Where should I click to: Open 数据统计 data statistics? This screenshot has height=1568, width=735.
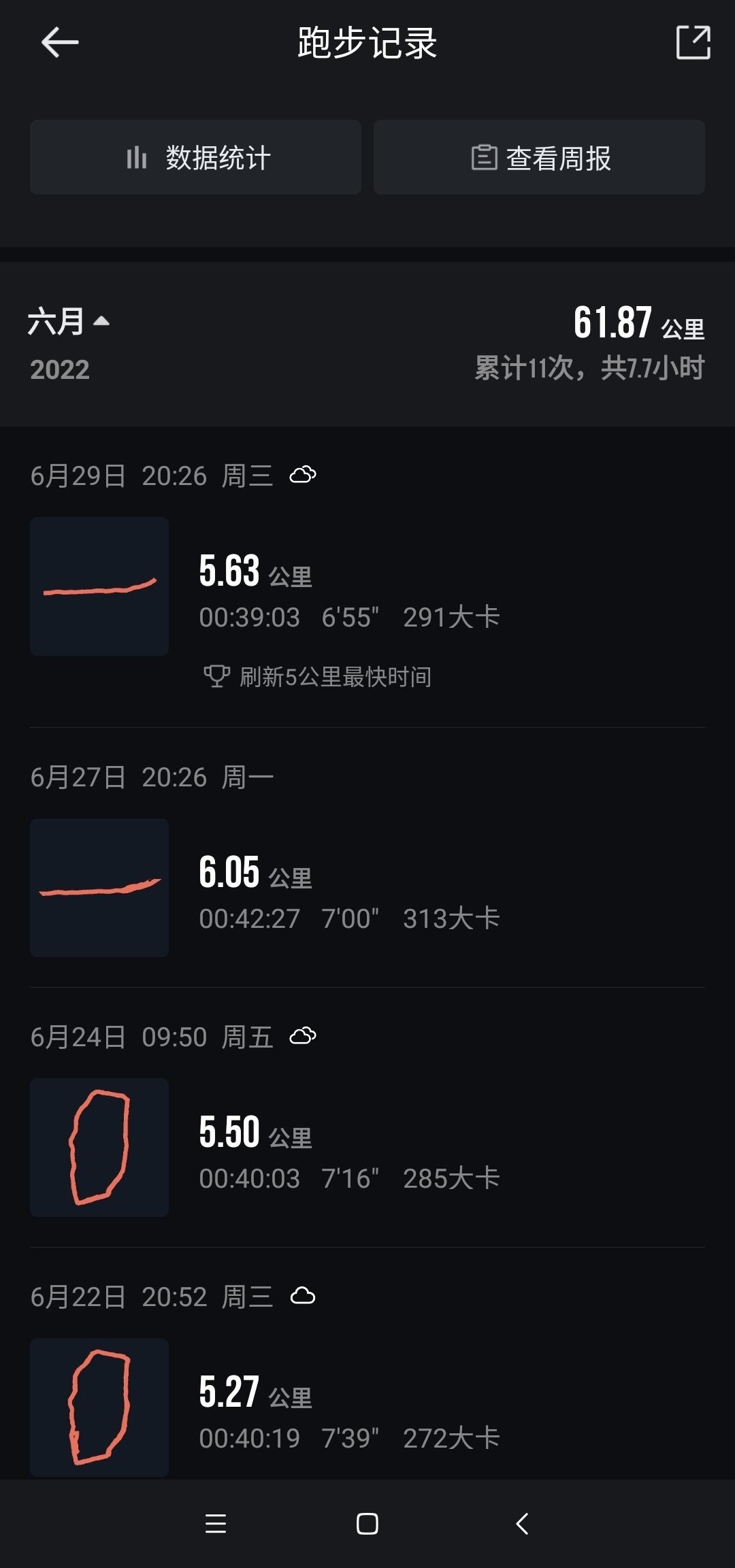tap(195, 157)
